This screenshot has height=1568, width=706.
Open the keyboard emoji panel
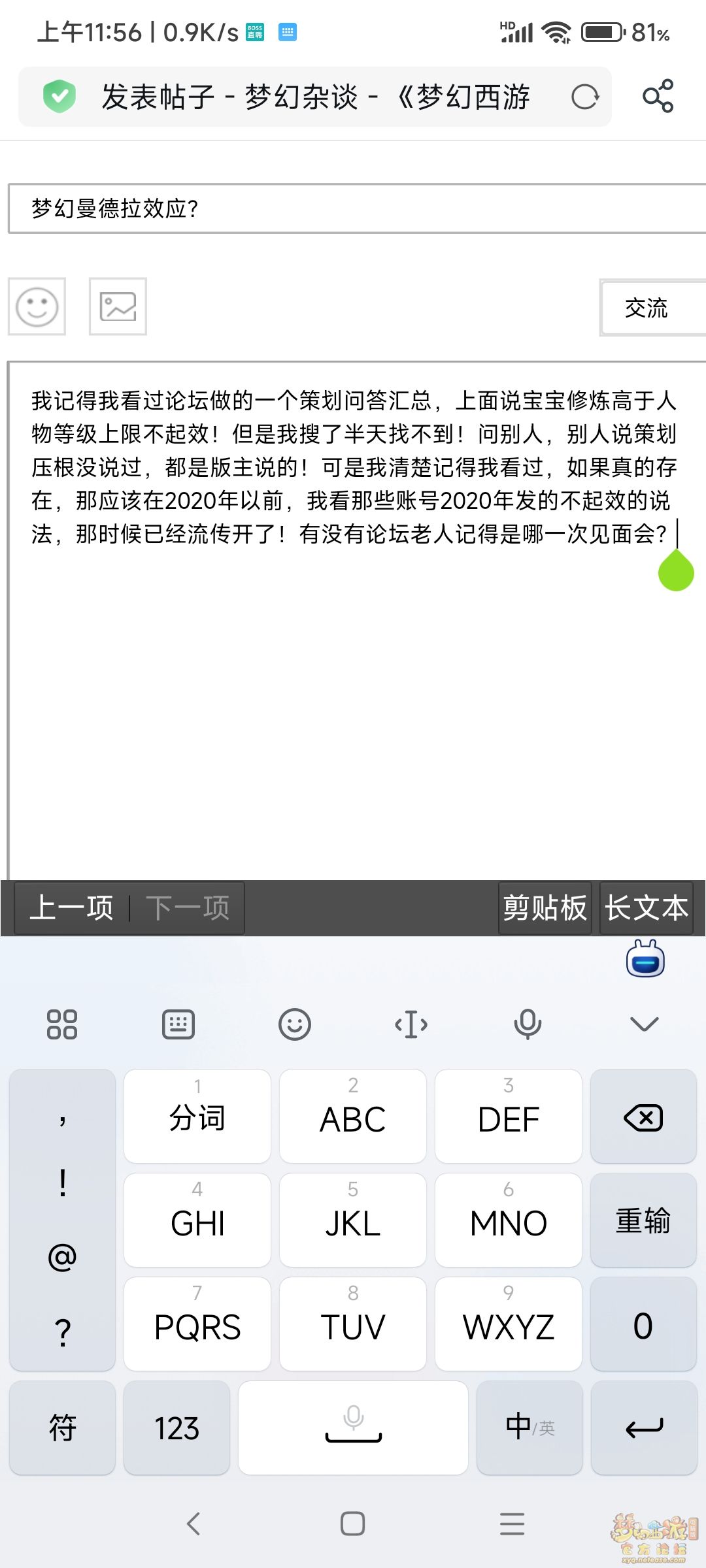click(x=295, y=1024)
